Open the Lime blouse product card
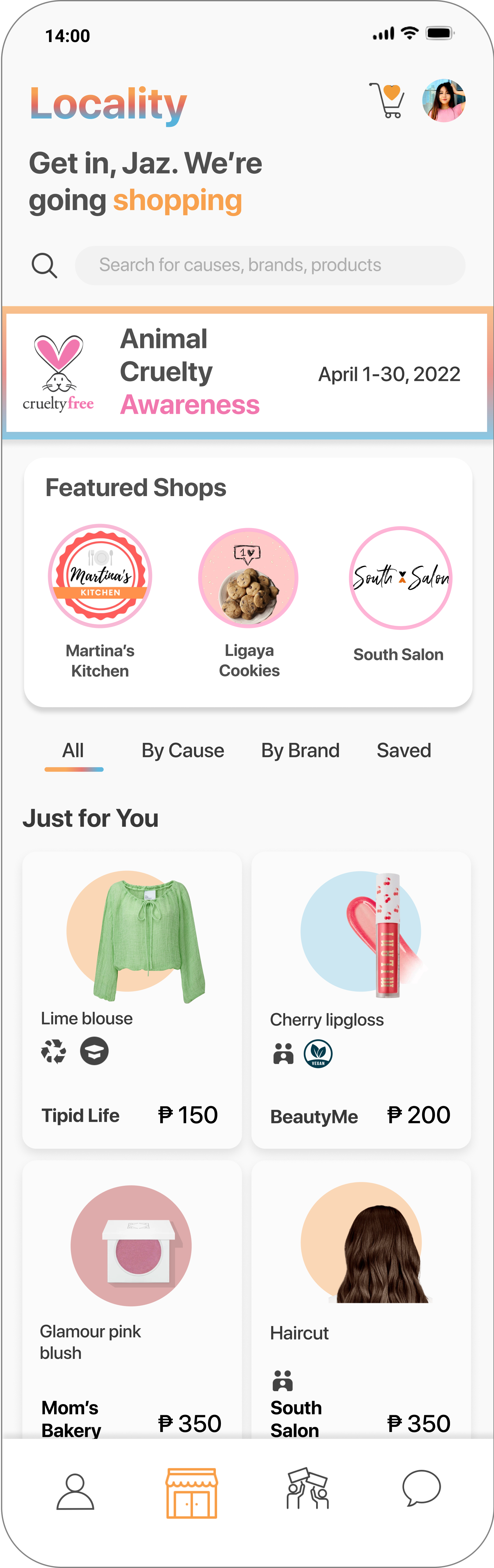 tap(132, 999)
